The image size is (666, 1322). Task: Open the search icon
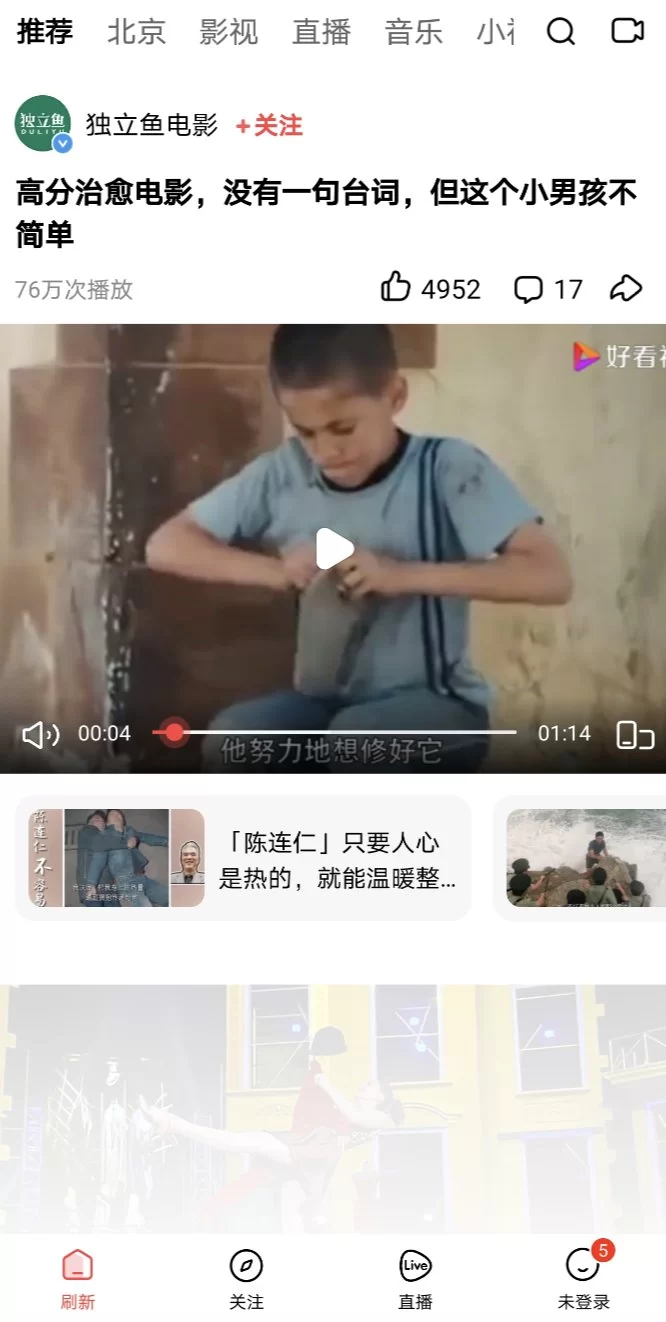point(561,32)
